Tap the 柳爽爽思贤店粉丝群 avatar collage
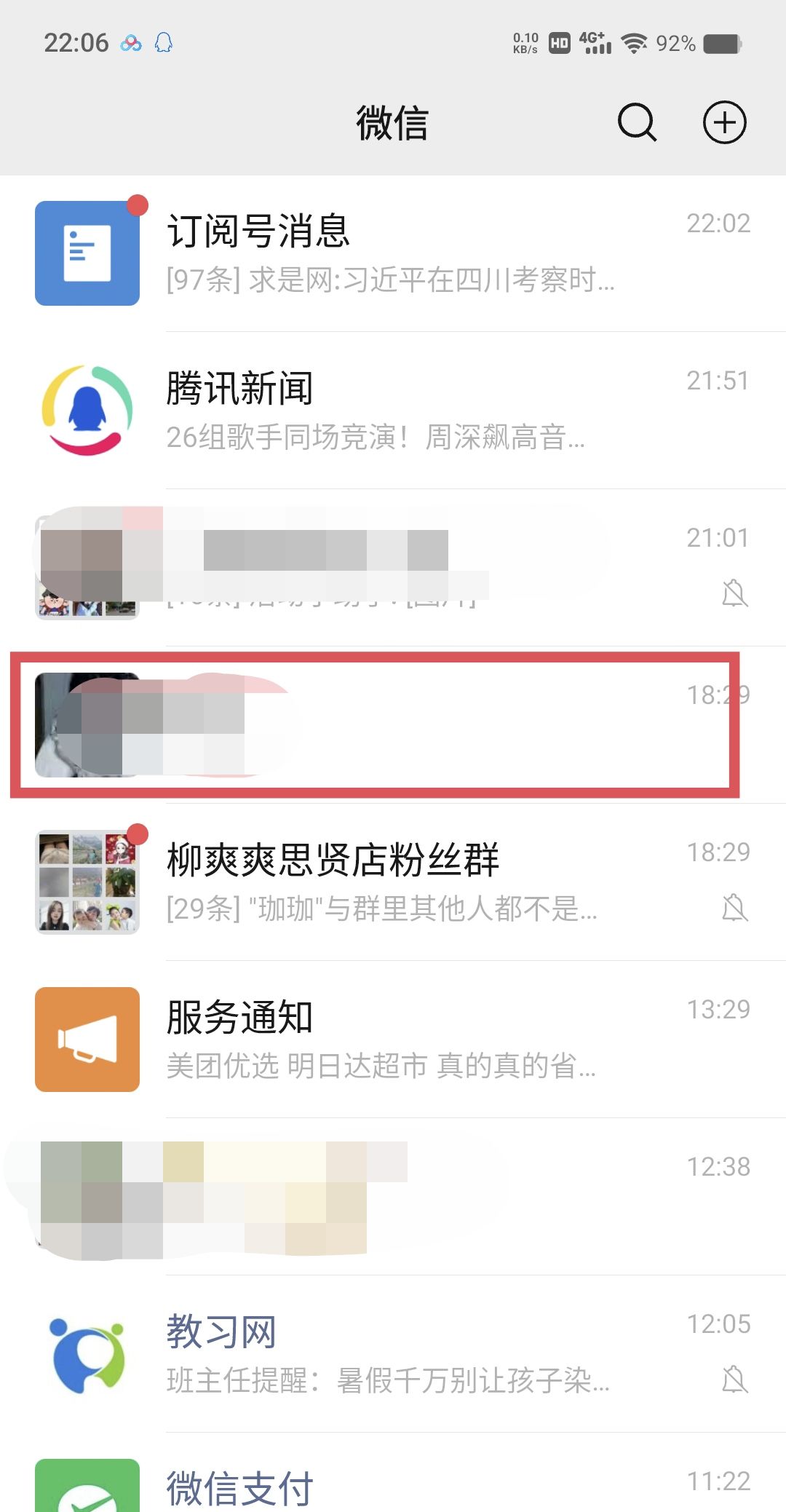This screenshot has width=786, height=1512. (87, 881)
